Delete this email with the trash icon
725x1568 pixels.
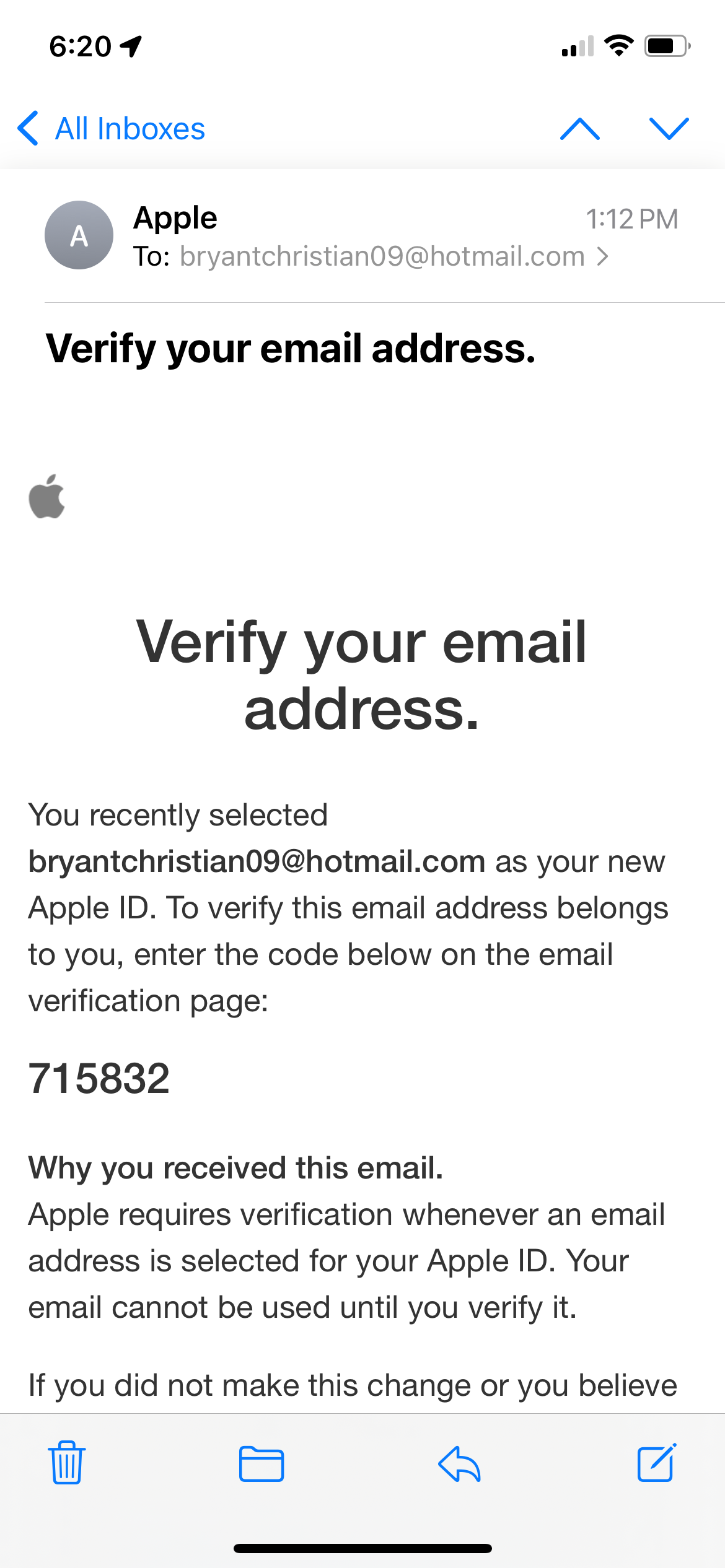point(67,1463)
